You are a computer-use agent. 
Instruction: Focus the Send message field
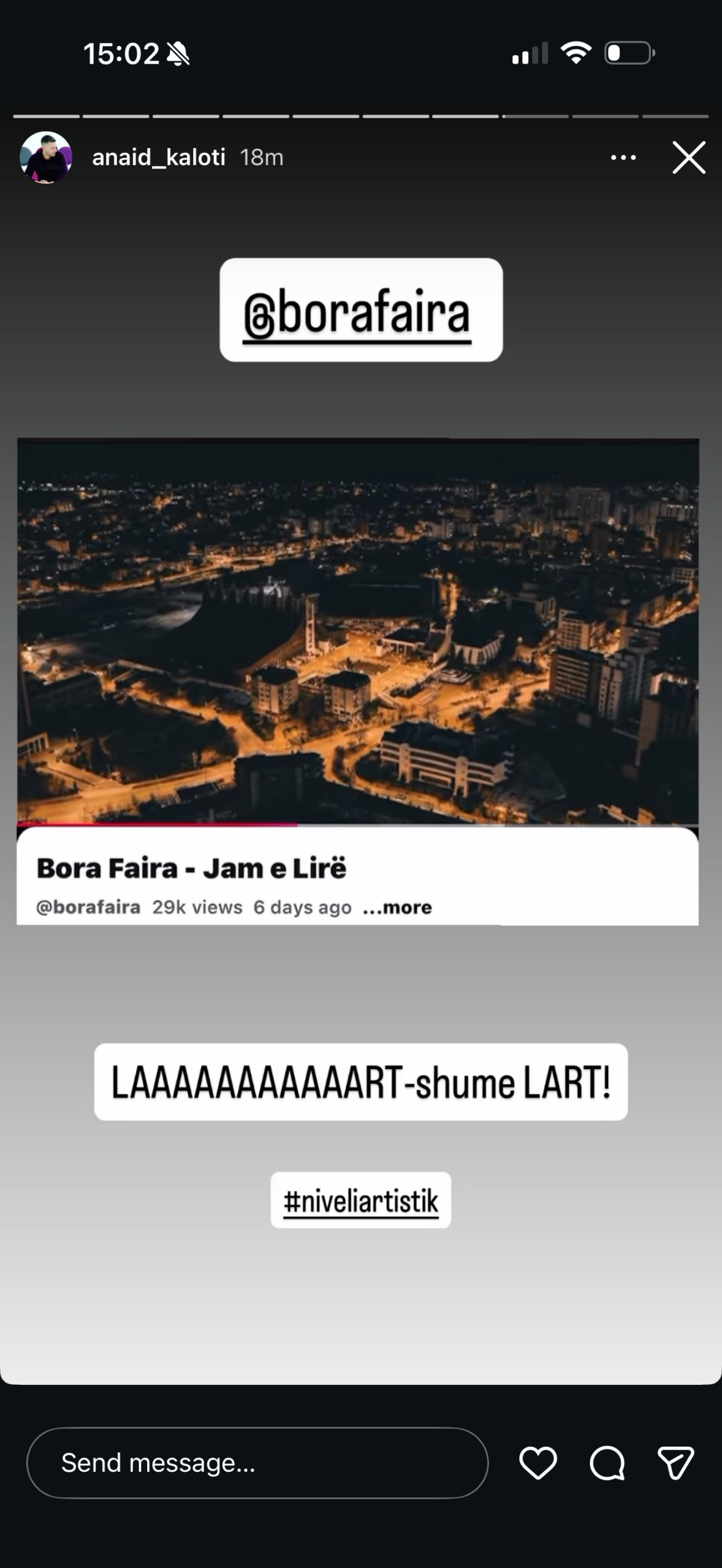[x=257, y=1463]
